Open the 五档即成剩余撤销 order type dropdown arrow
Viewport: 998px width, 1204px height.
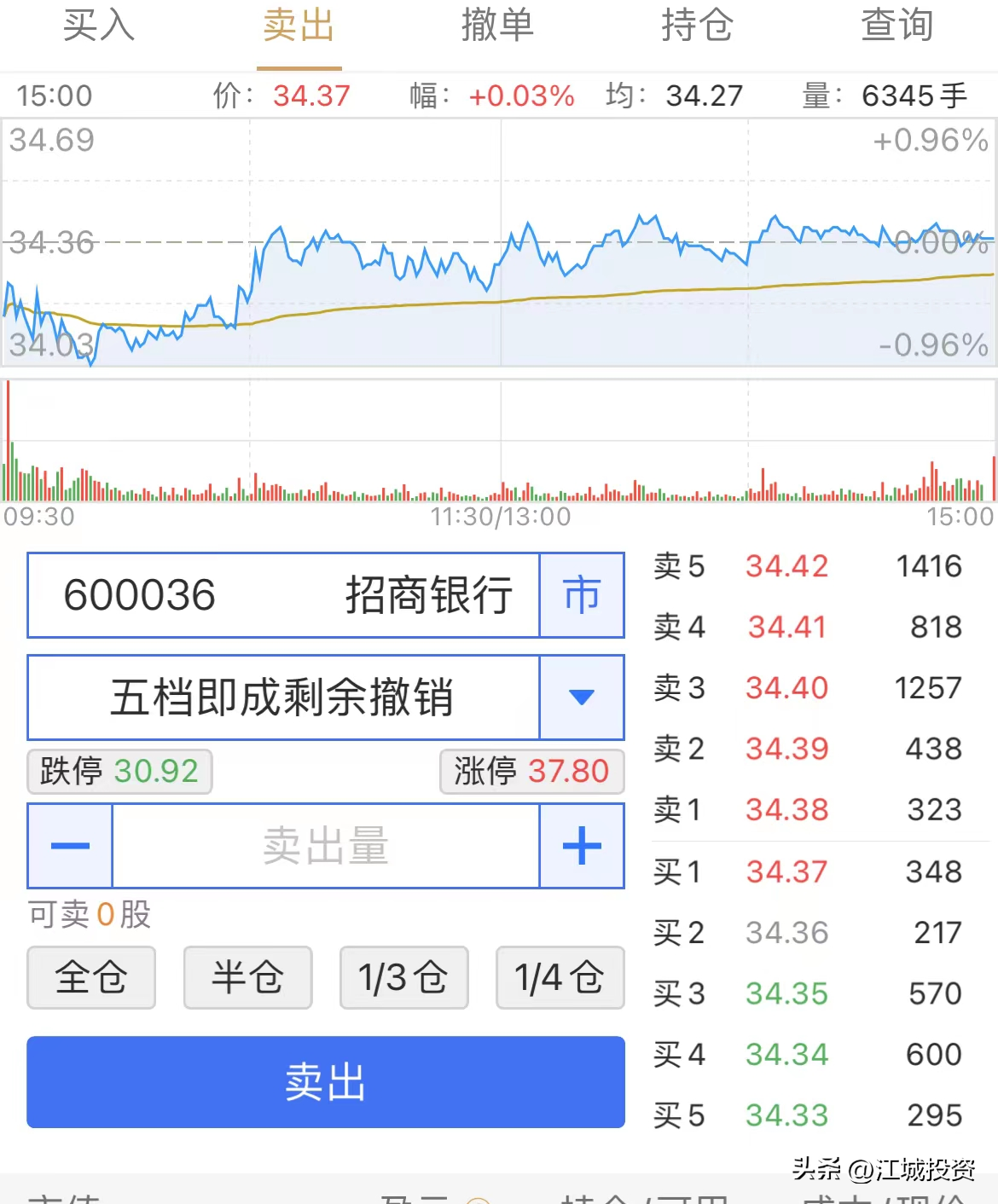pos(581,698)
